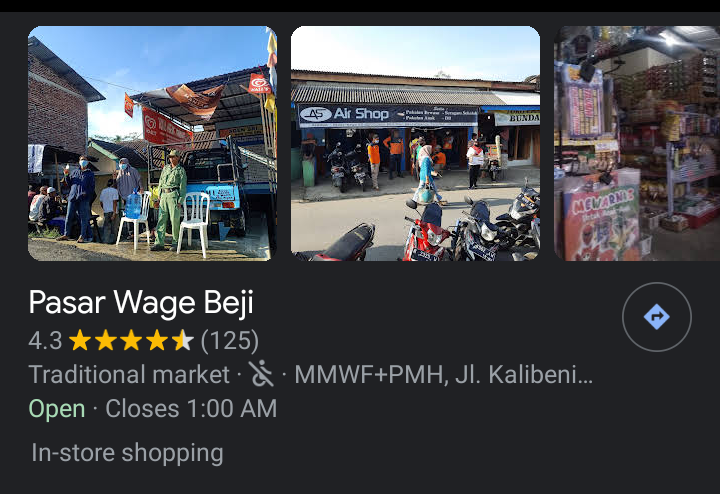
Task: Open Pasar Wage Beji place details
Action: (x=141, y=302)
